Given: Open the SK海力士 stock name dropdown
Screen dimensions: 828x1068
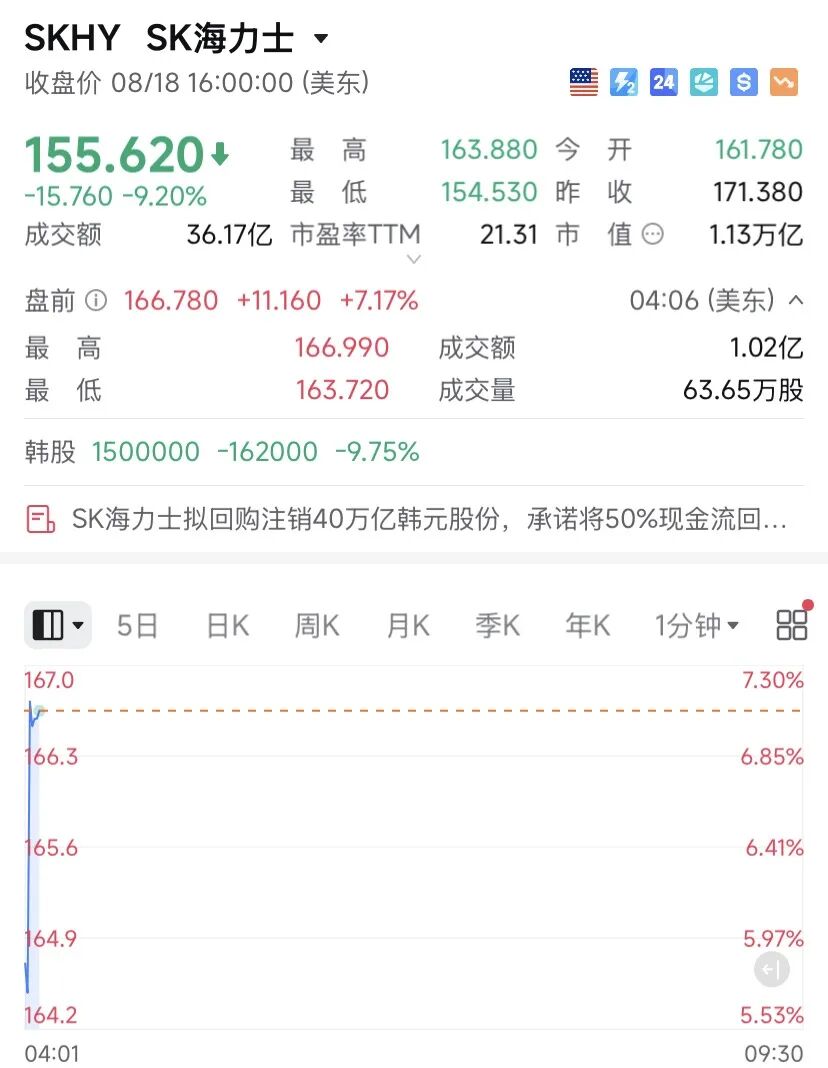Looking at the screenshot, I should [321, 38].
